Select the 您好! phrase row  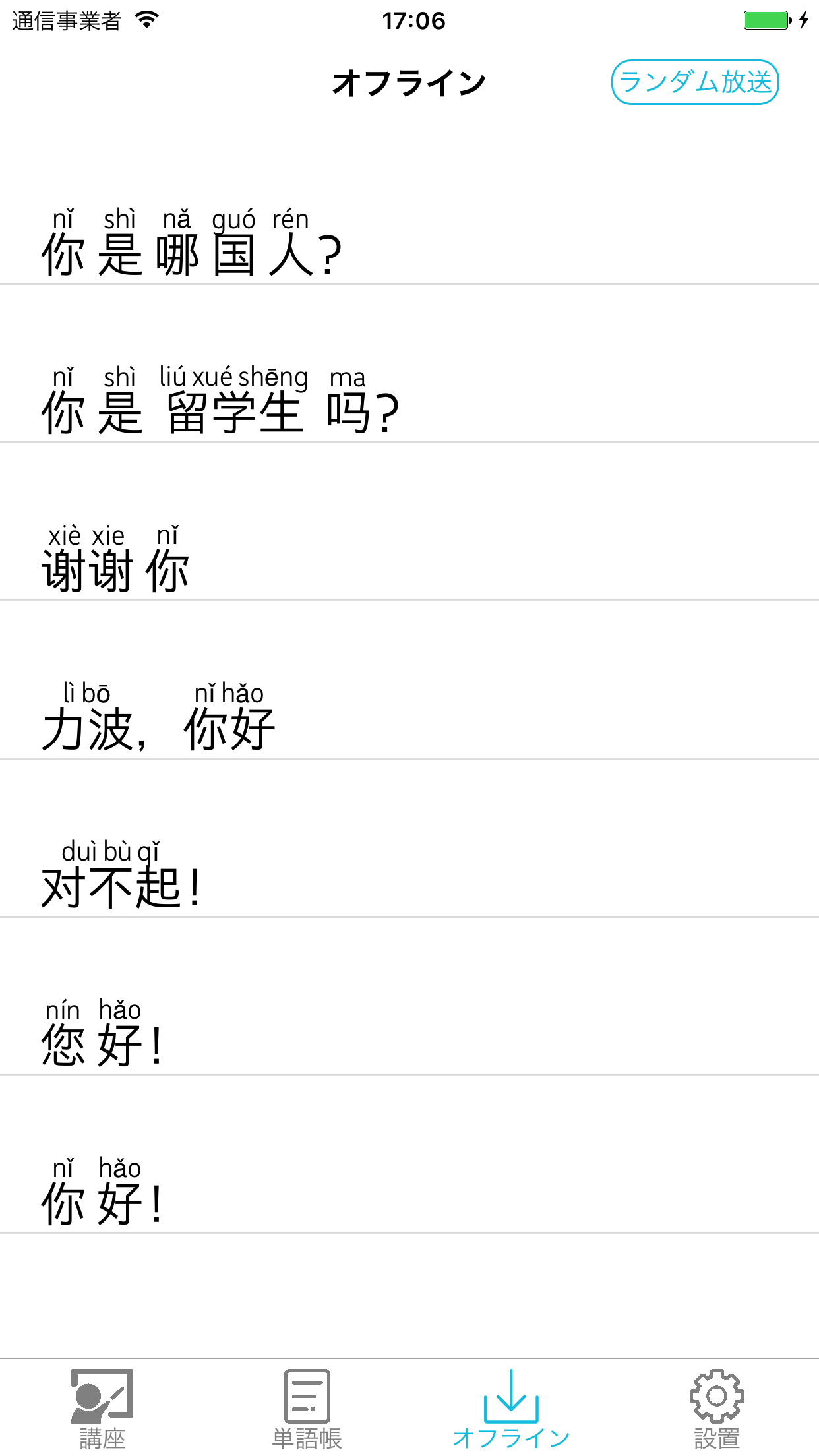[409, 997]
